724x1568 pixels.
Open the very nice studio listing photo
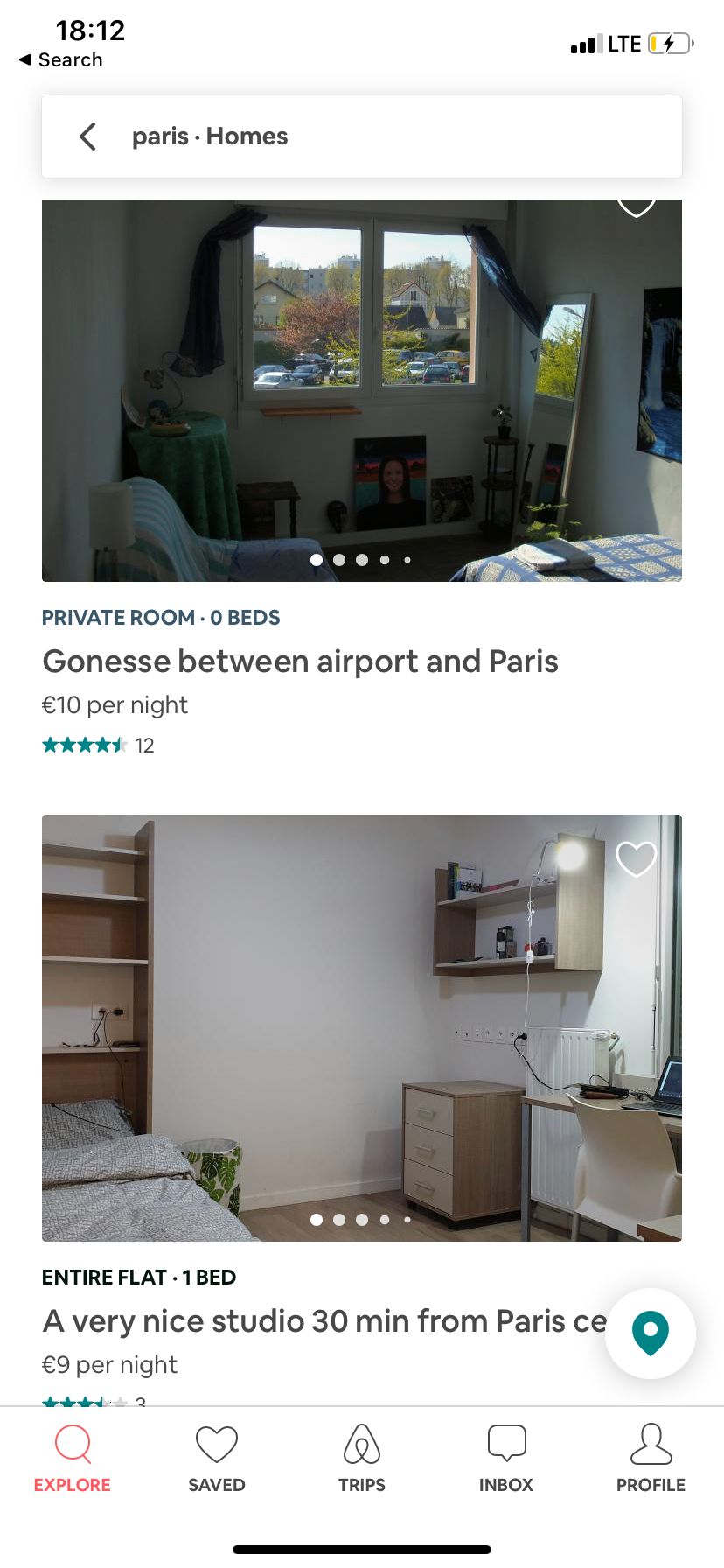[361, 1027]
